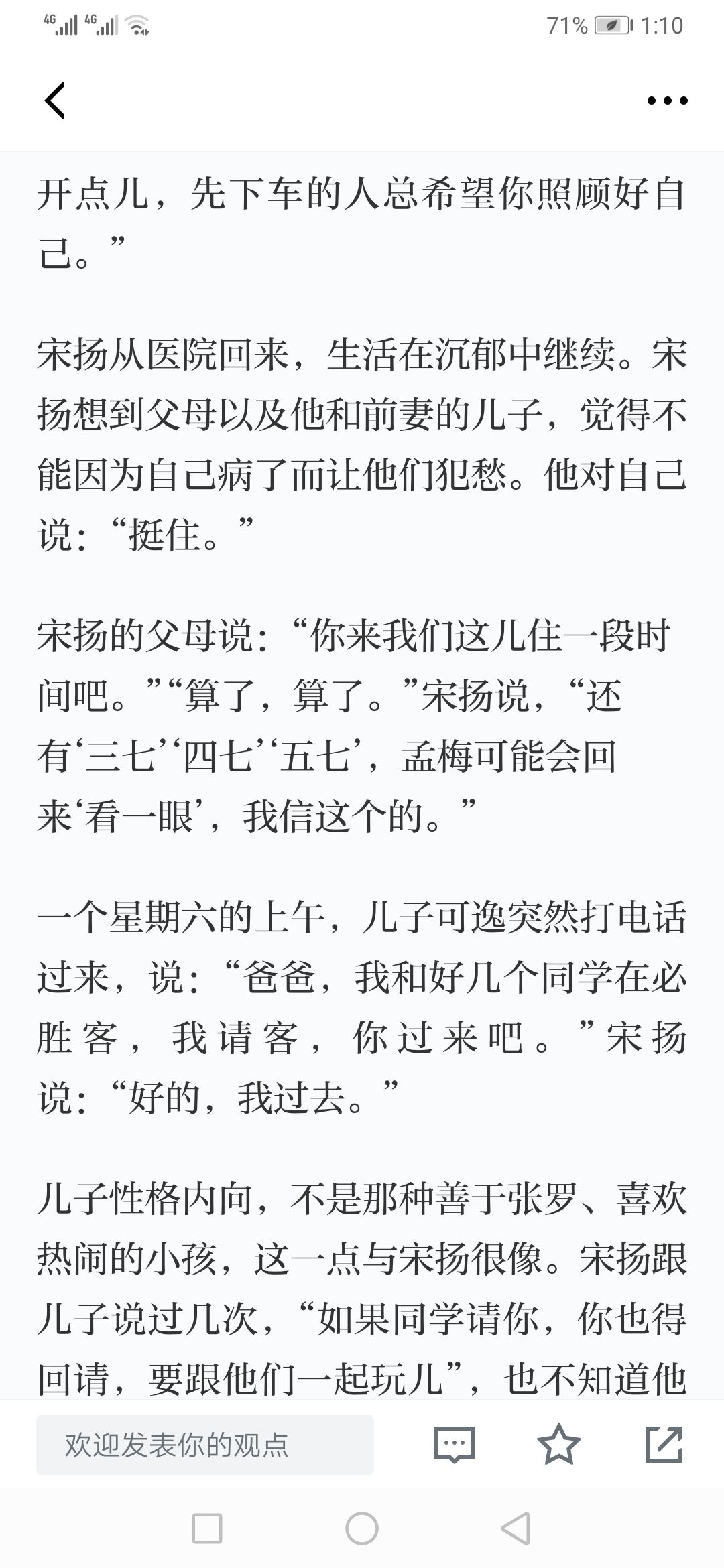
Task: Go back using the top-left arrow
Action: coord(55,101)
